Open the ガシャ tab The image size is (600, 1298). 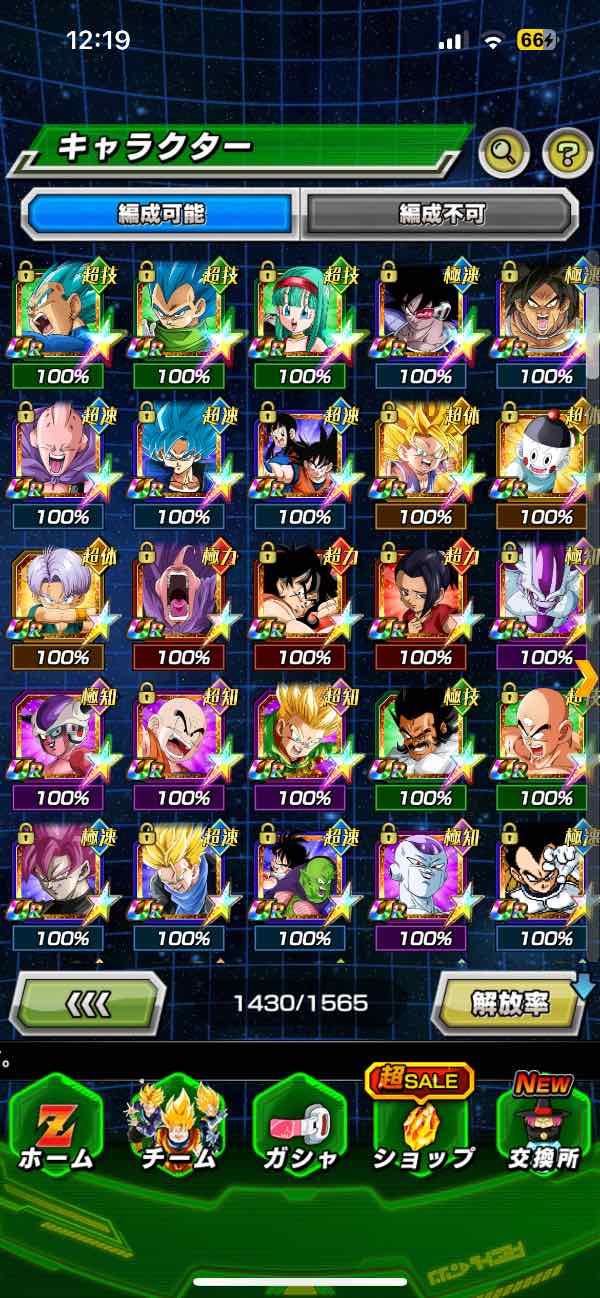coord(299,1127)
